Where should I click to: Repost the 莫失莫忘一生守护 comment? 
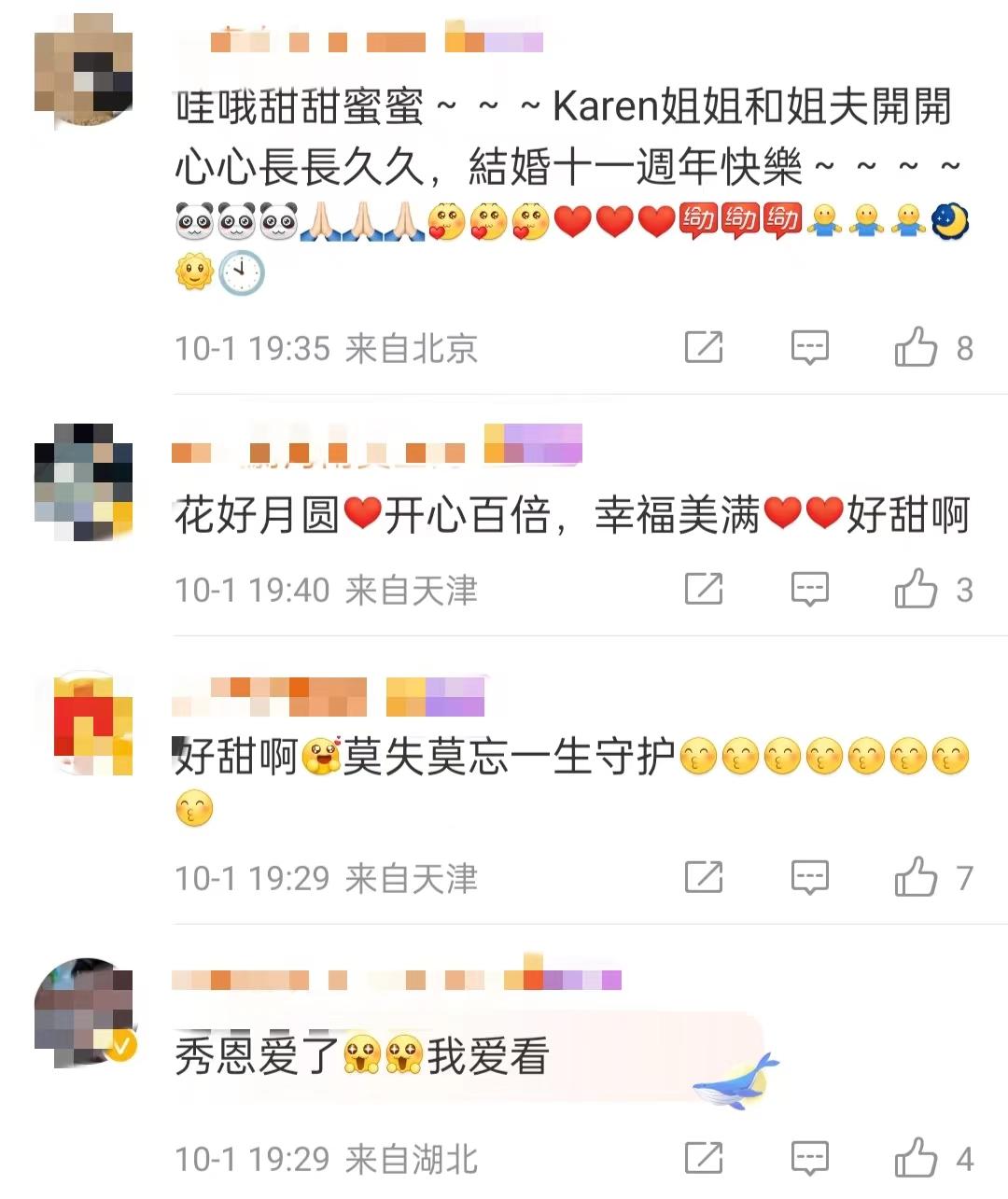coord(704,877)
